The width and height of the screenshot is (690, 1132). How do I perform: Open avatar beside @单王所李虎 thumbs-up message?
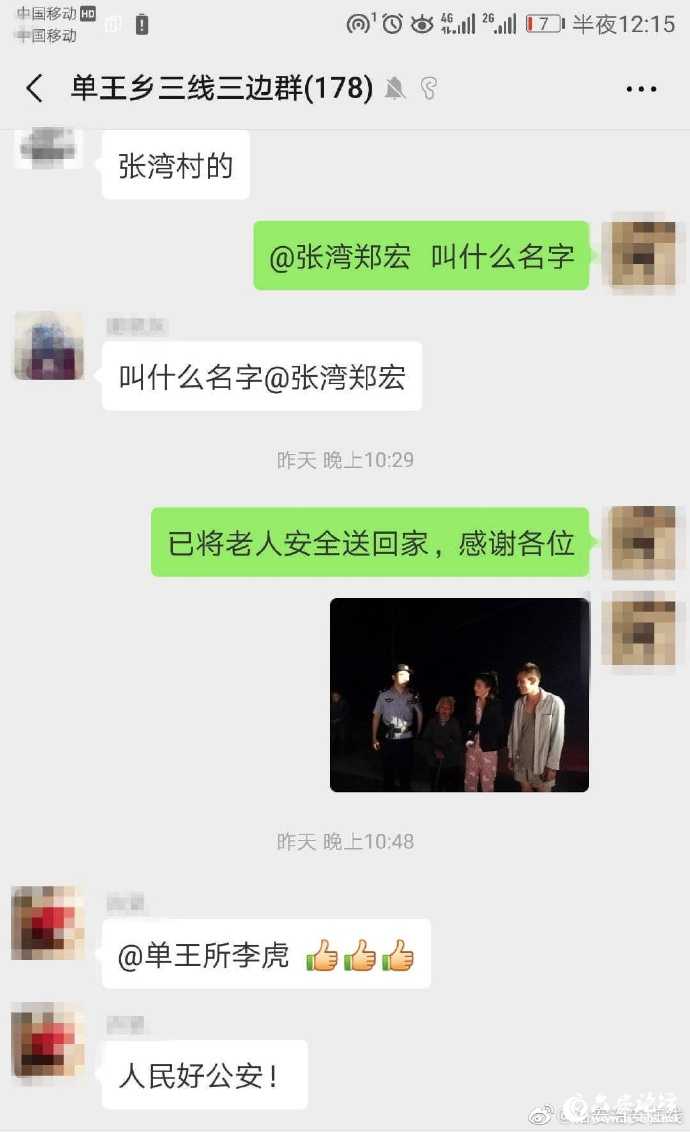(48, 922)
